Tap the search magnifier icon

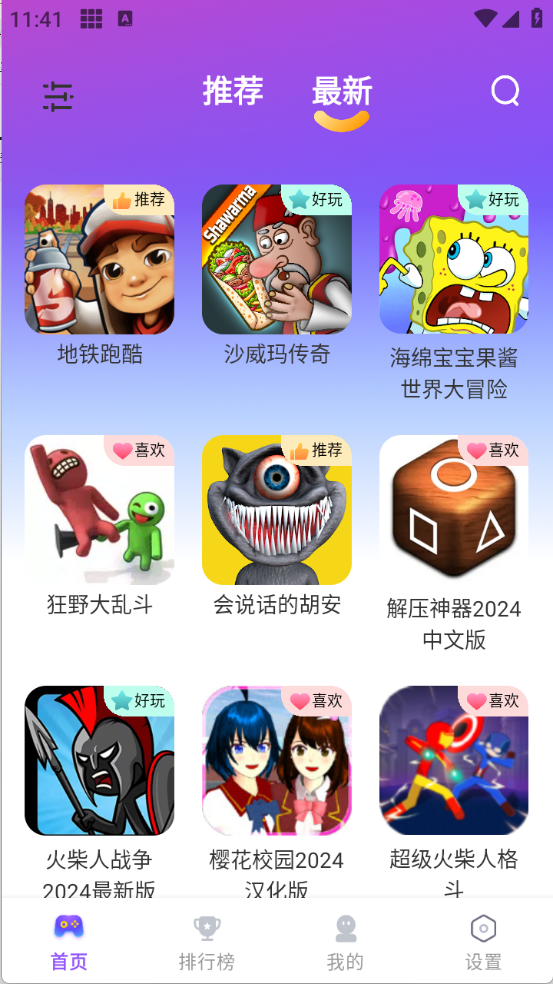(505, 92)
